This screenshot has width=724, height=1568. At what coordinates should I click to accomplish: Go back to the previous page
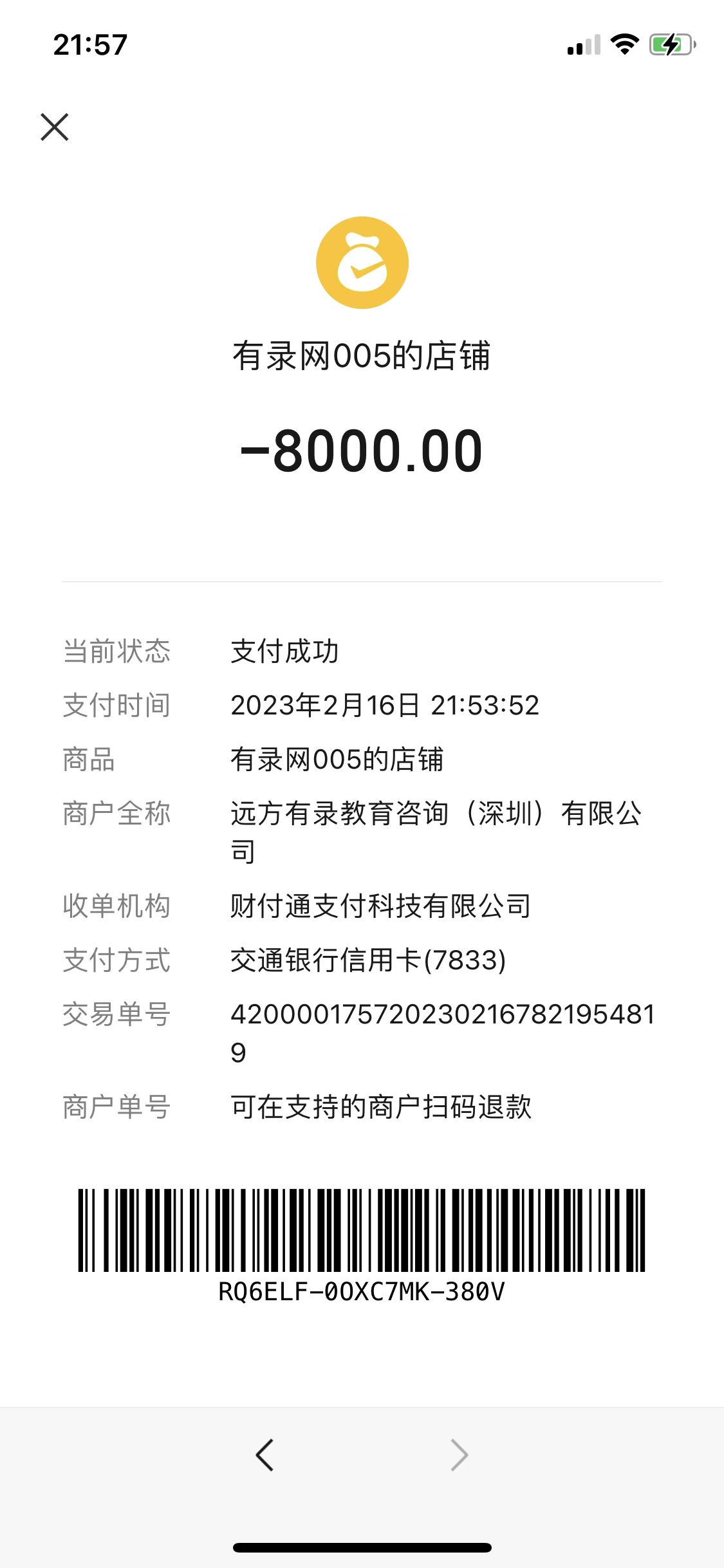[x=265, y=1455]
